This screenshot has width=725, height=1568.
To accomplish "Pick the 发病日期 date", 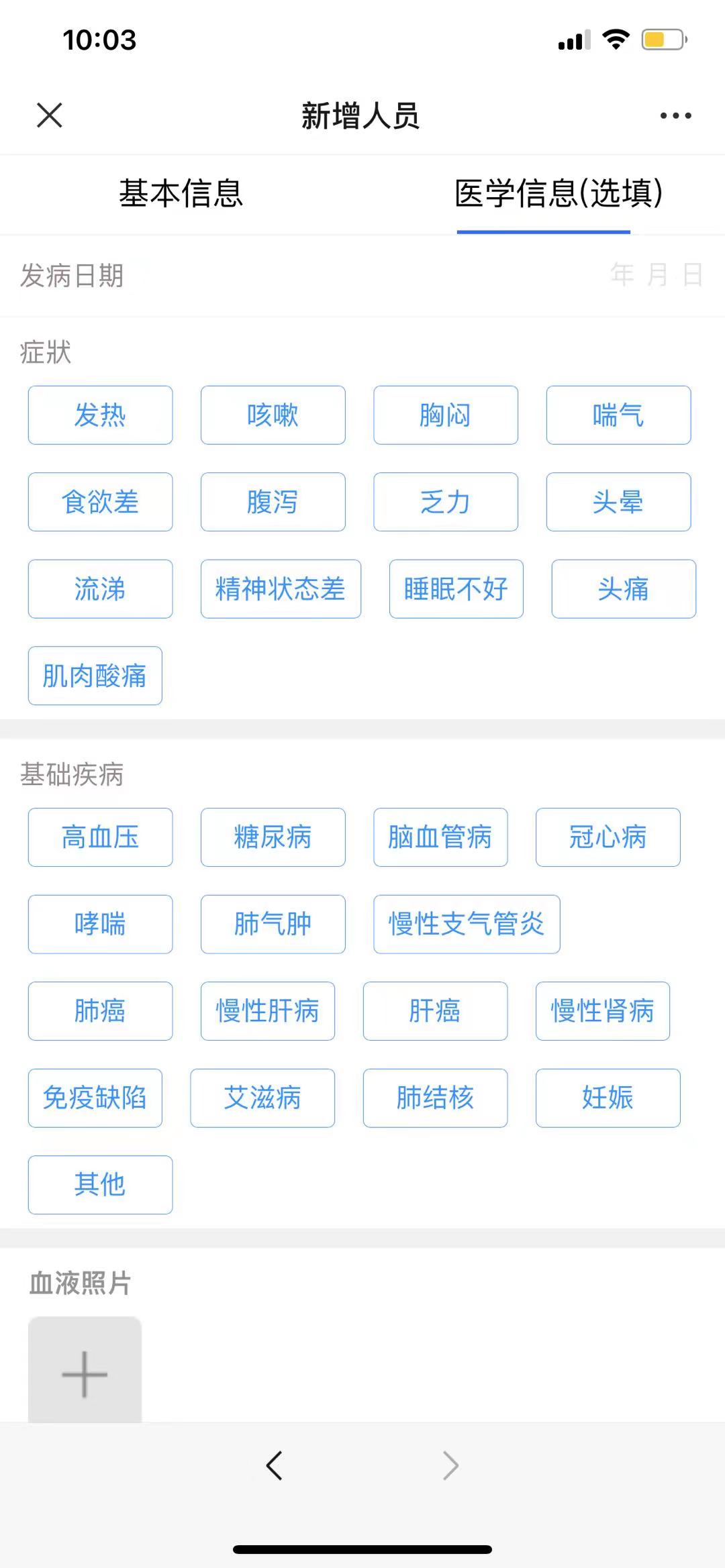I will (362, 275).
